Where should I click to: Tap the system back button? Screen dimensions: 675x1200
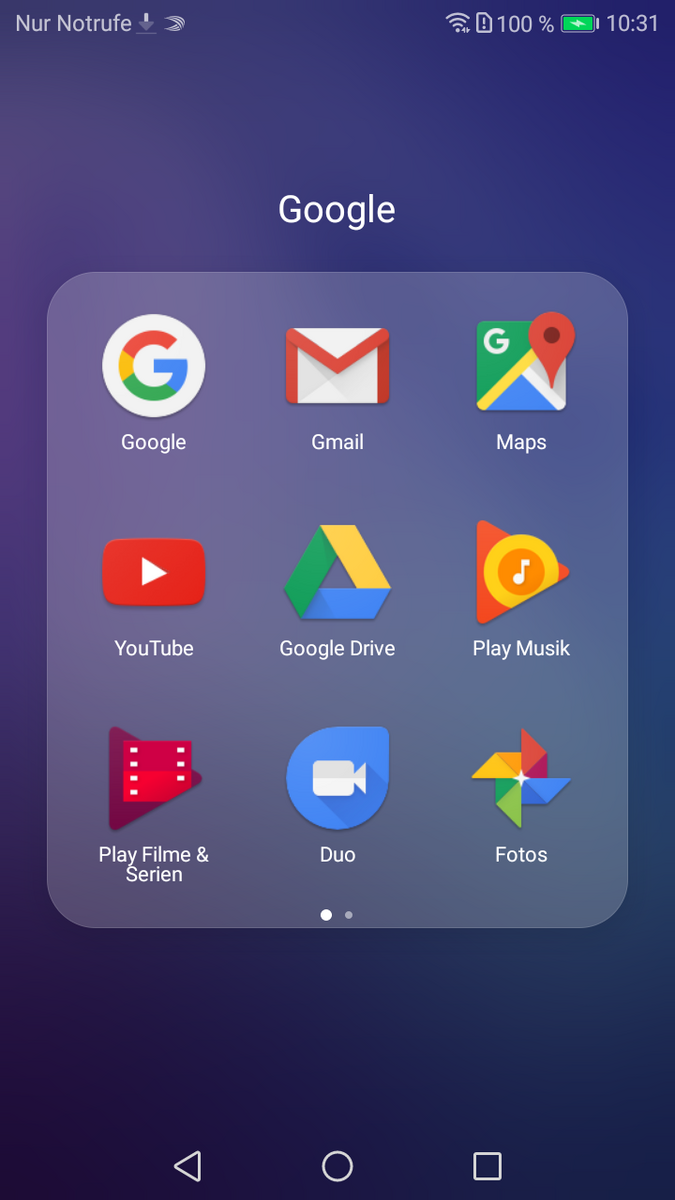tap(187, 1166)
